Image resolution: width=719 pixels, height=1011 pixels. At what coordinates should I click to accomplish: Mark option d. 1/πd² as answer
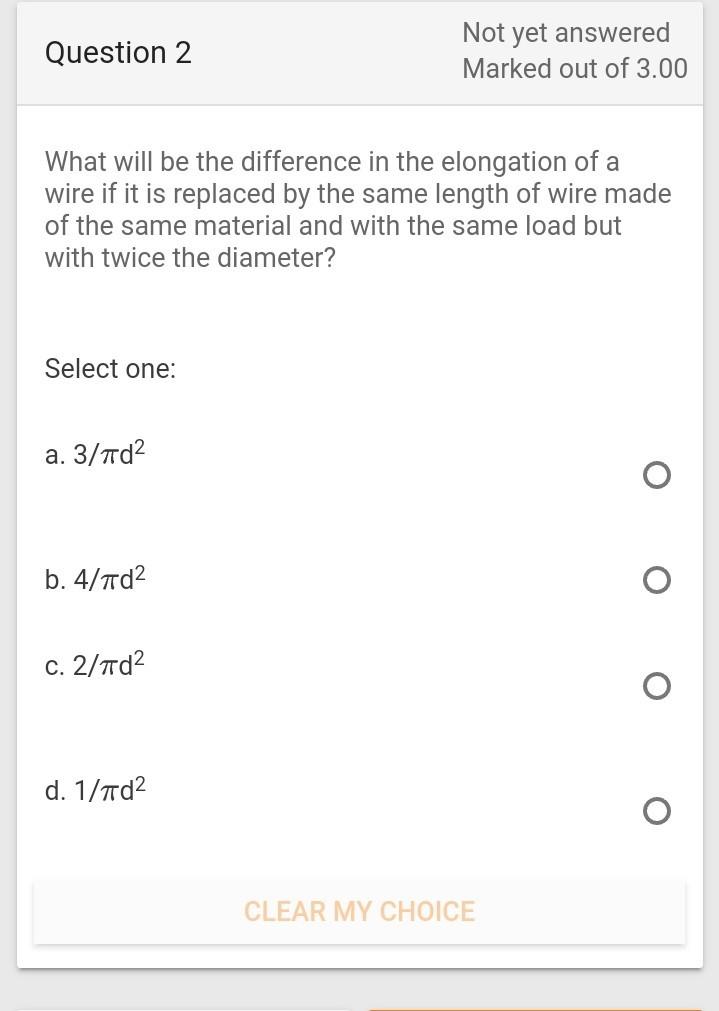pyautogui.click(x=656, y=811)
